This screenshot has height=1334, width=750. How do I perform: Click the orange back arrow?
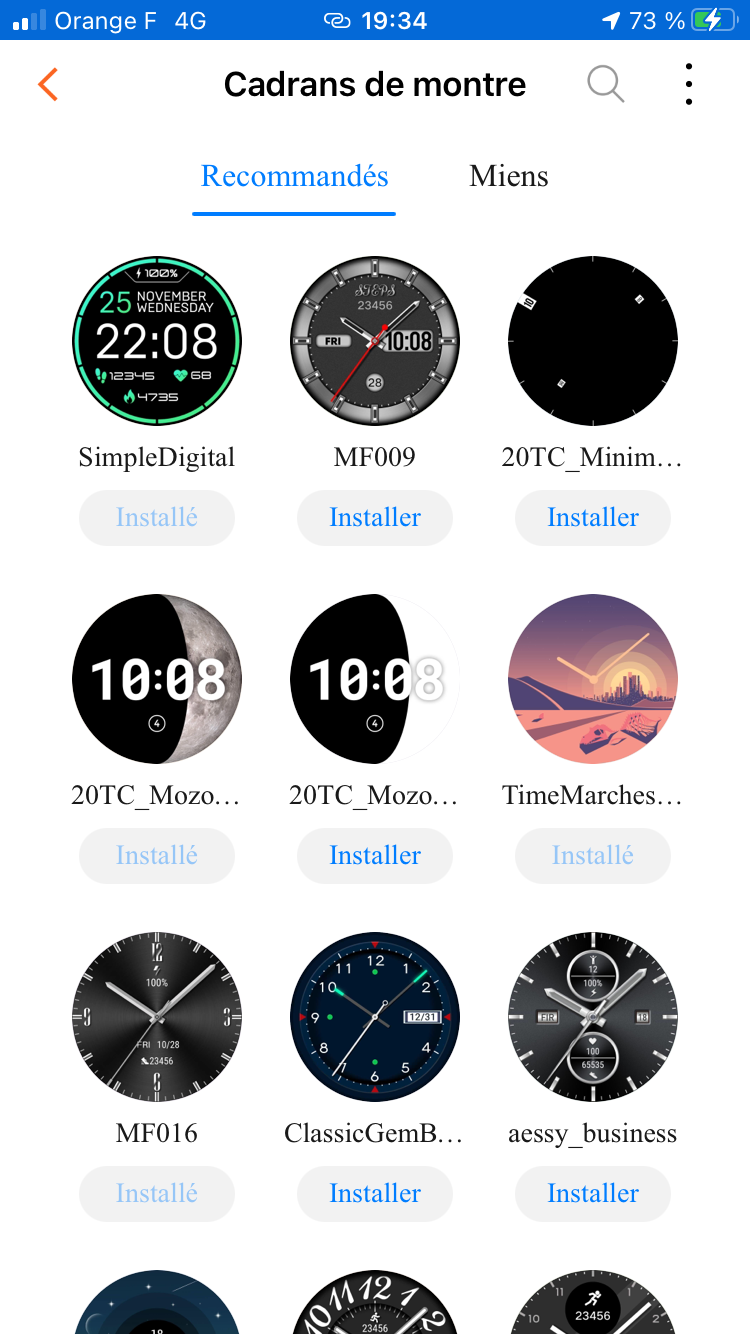47,84
